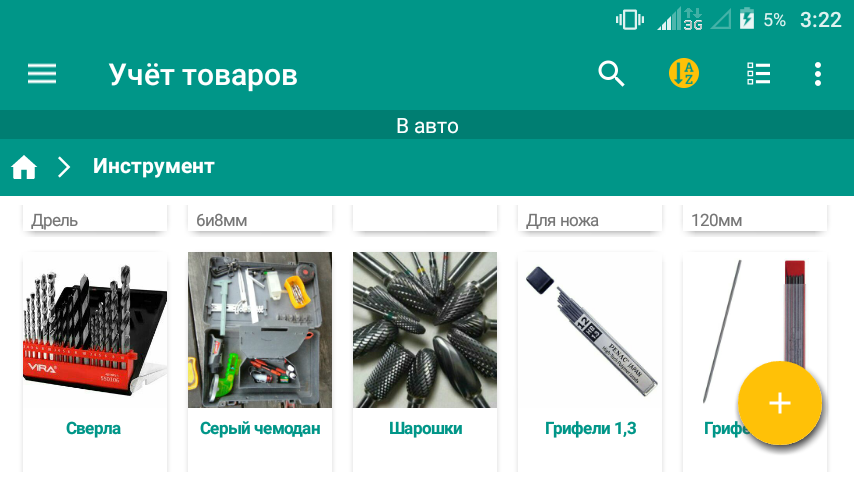Open the card labeled Дрель
The height and width of the screenshot is (480, 854).
[x=94, y=219]
